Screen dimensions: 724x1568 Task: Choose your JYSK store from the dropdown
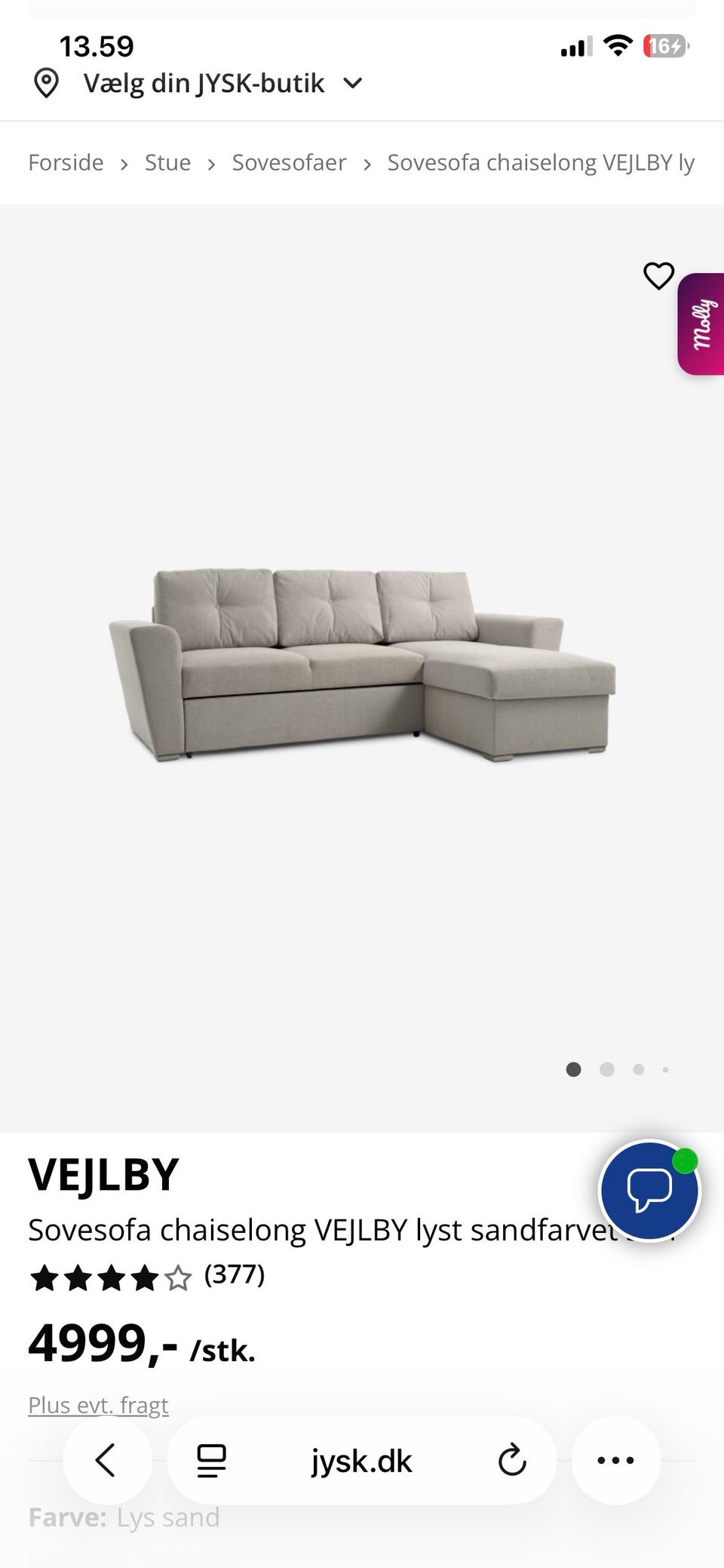(204, 83)
